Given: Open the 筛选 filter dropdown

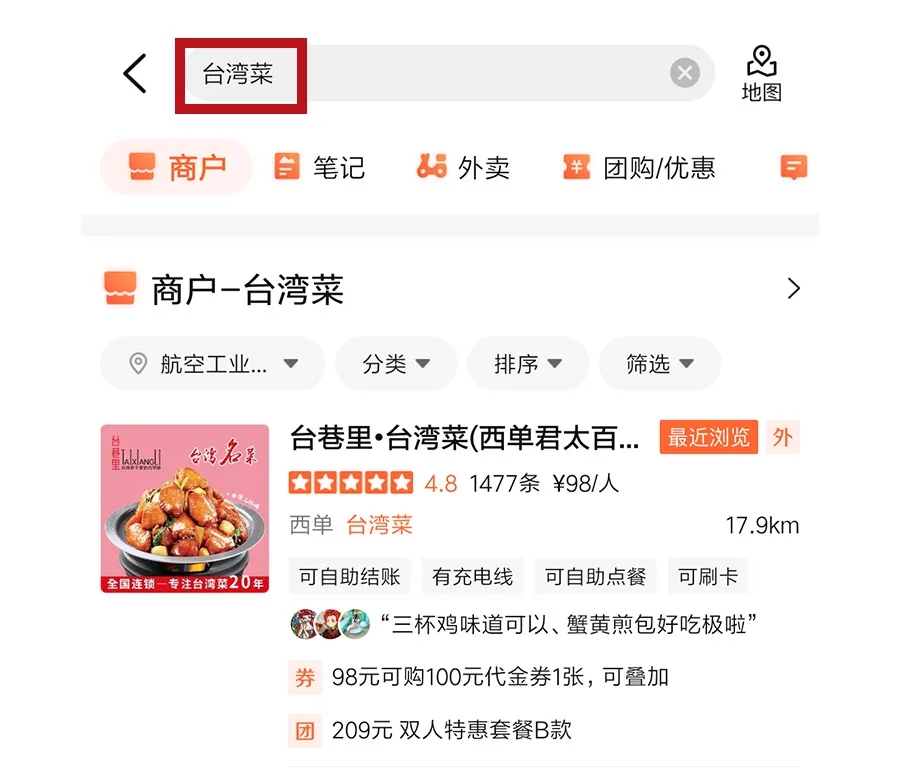Looking at the screenshot, I should click(659, 364).
